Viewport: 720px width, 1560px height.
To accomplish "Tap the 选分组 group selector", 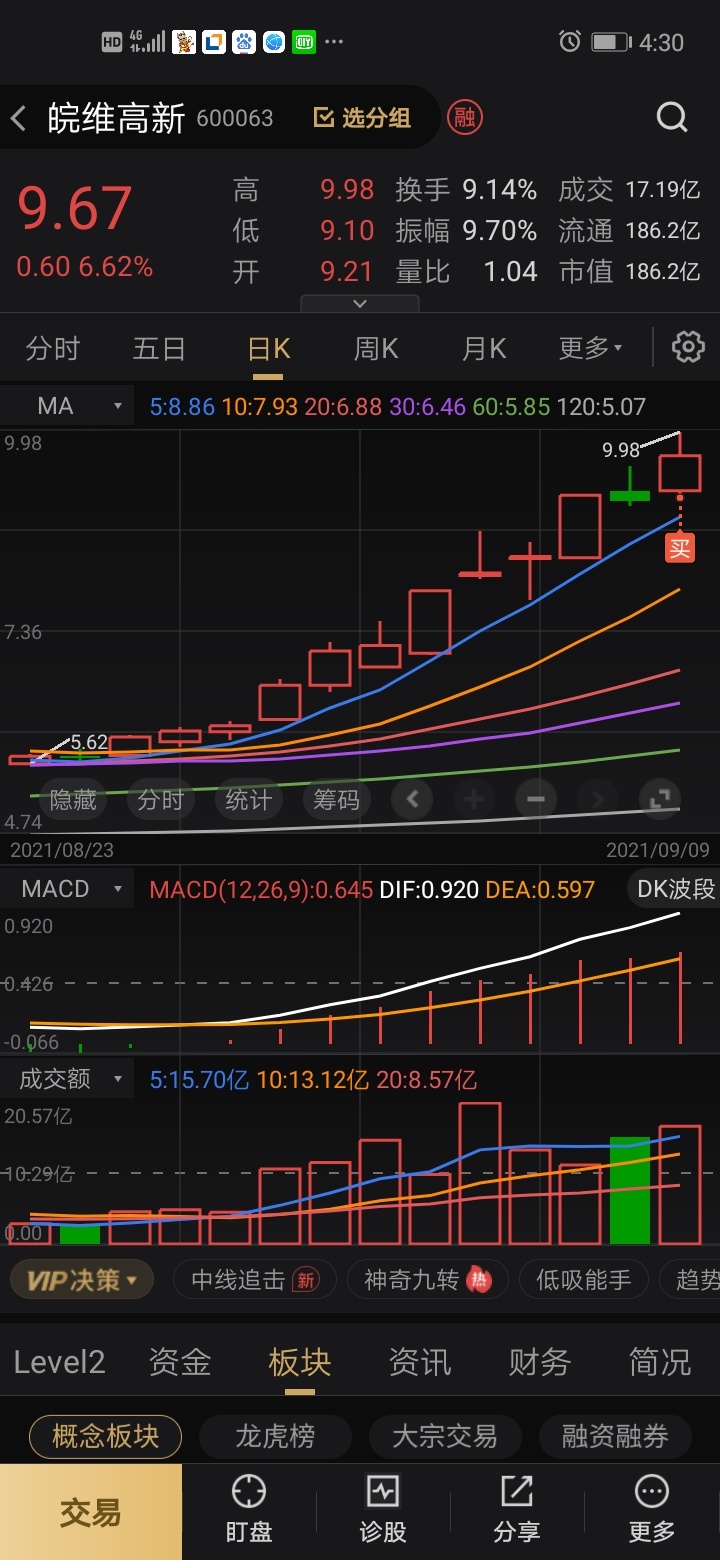I will pos(362,118).
